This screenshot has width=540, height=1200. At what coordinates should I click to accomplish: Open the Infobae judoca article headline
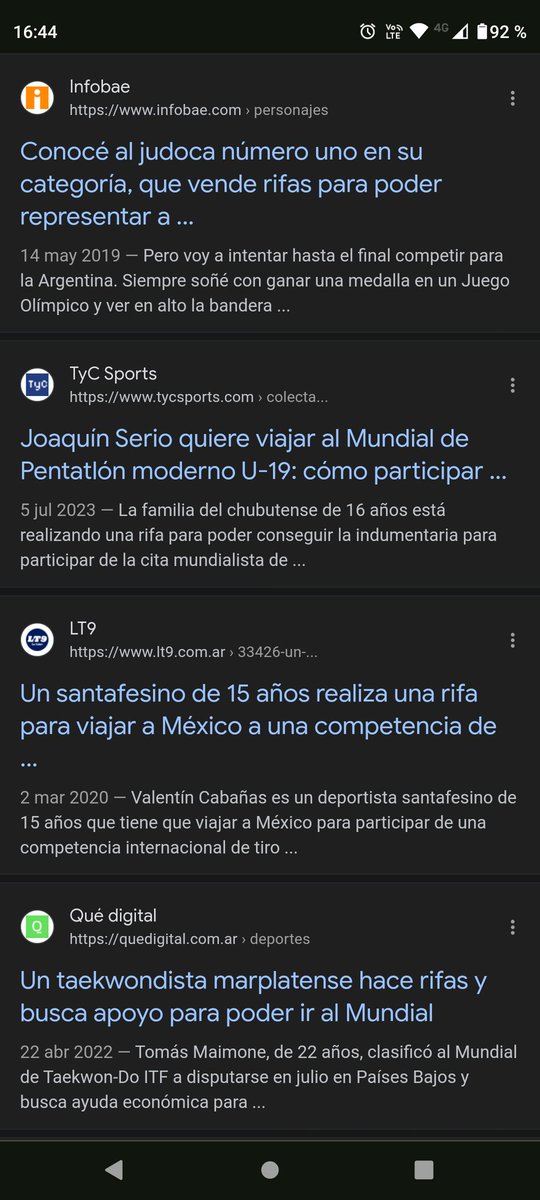231,184
